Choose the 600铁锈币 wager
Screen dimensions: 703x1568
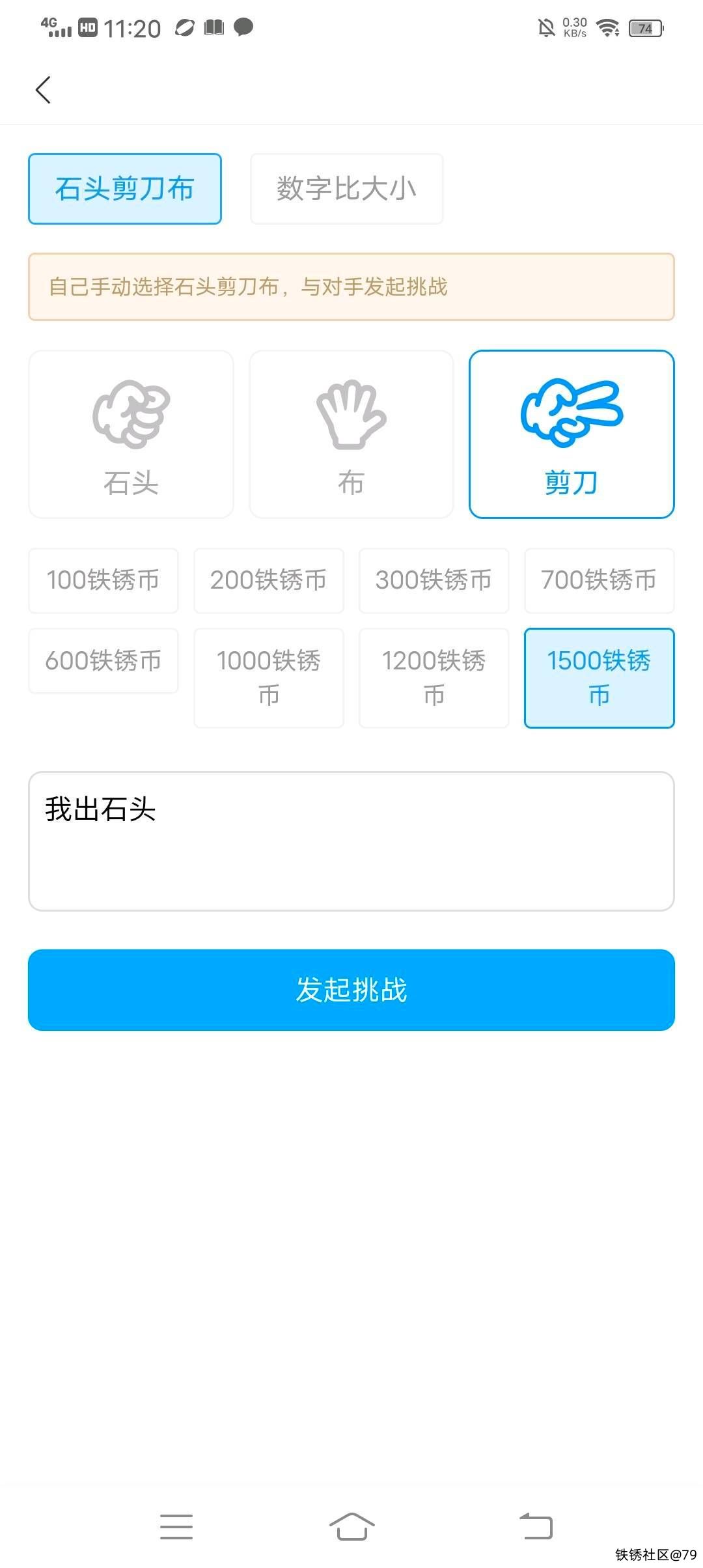tap(103, 660)
